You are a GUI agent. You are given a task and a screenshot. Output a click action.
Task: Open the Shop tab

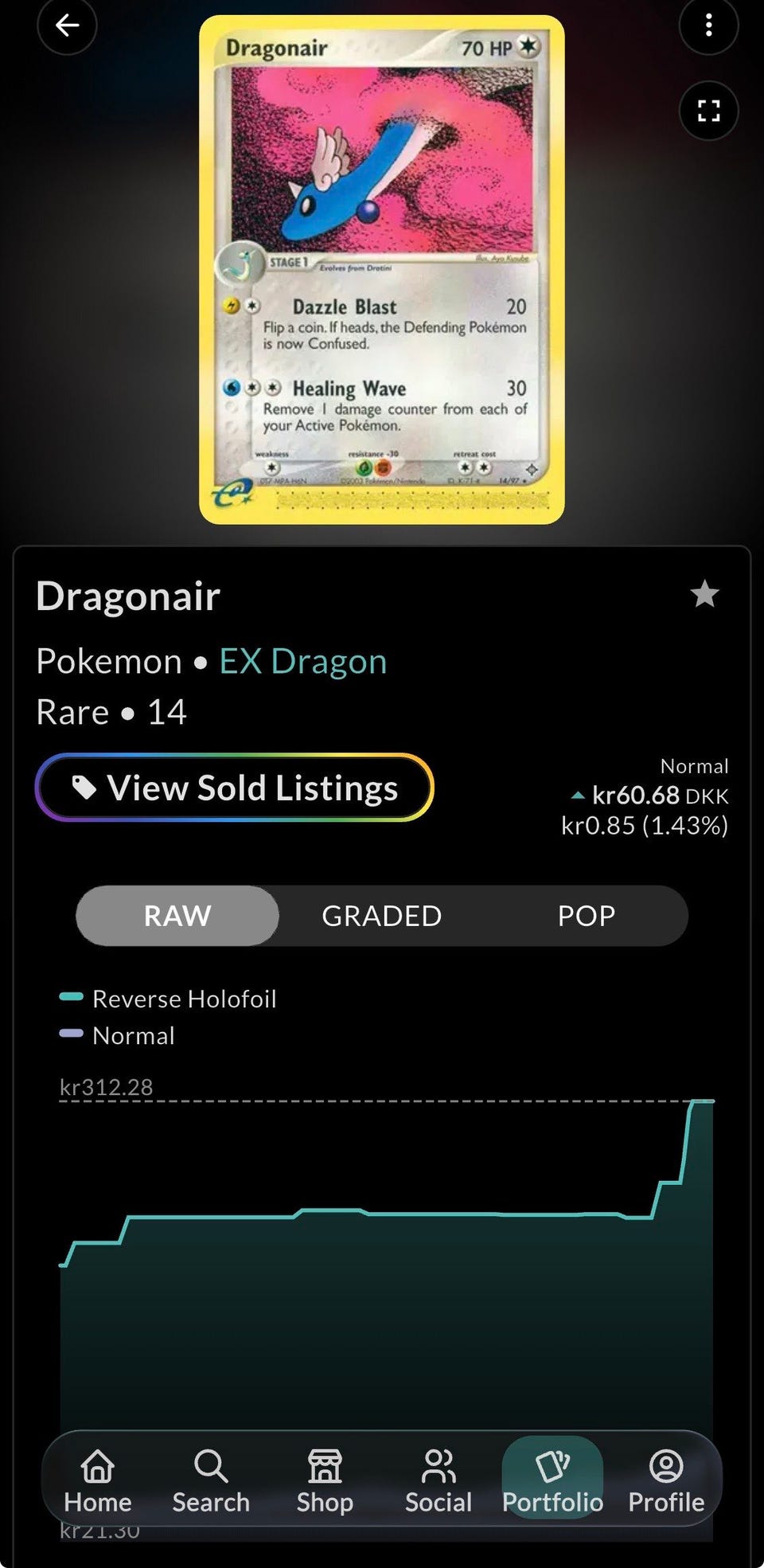325,1481
